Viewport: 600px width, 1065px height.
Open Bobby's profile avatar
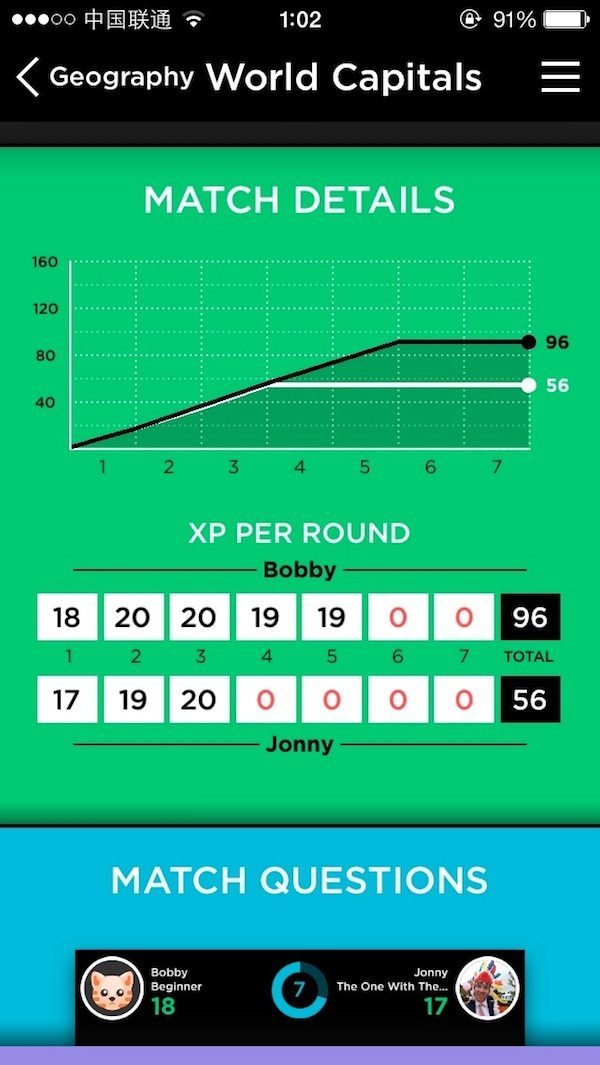pos(112,987)
